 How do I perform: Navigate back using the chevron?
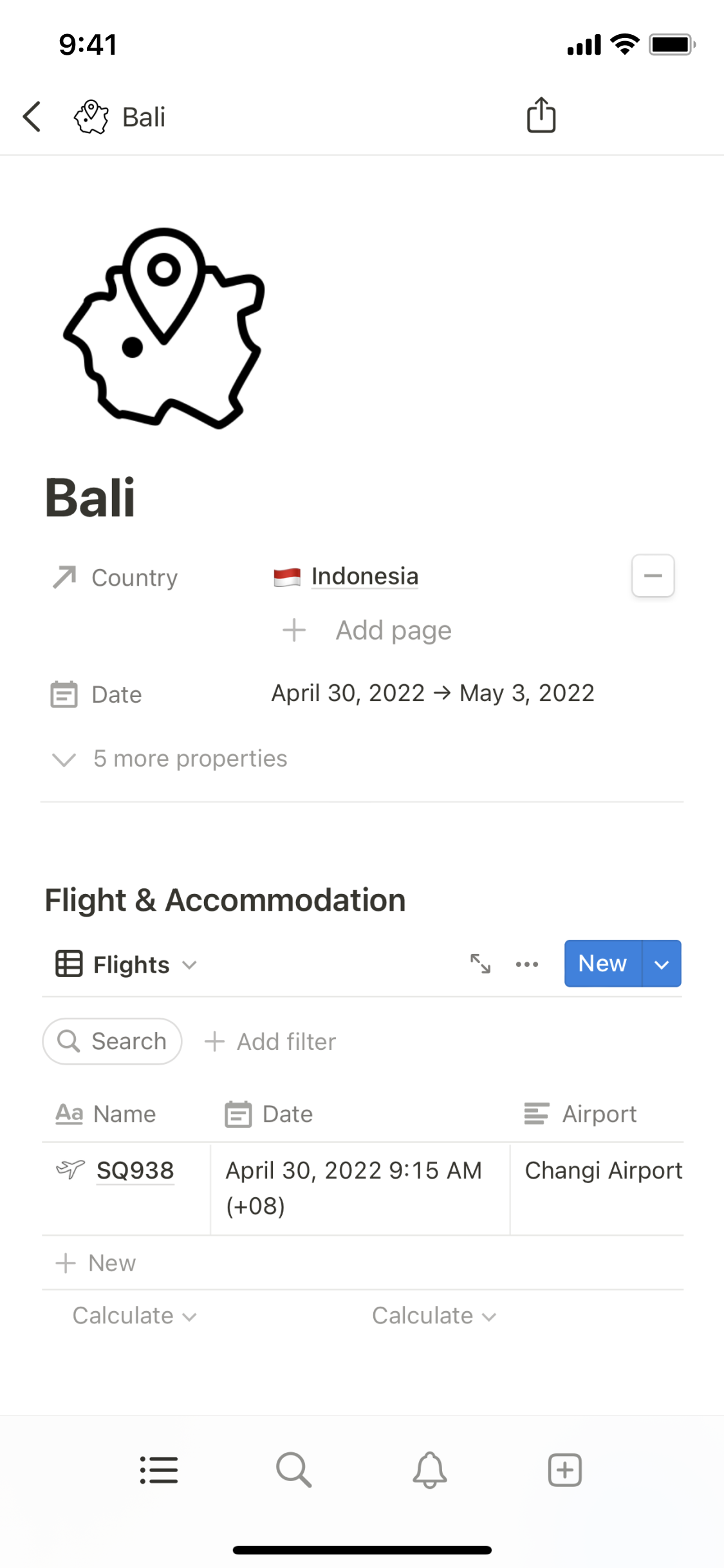pyautogui.click(x=32, y=116)
